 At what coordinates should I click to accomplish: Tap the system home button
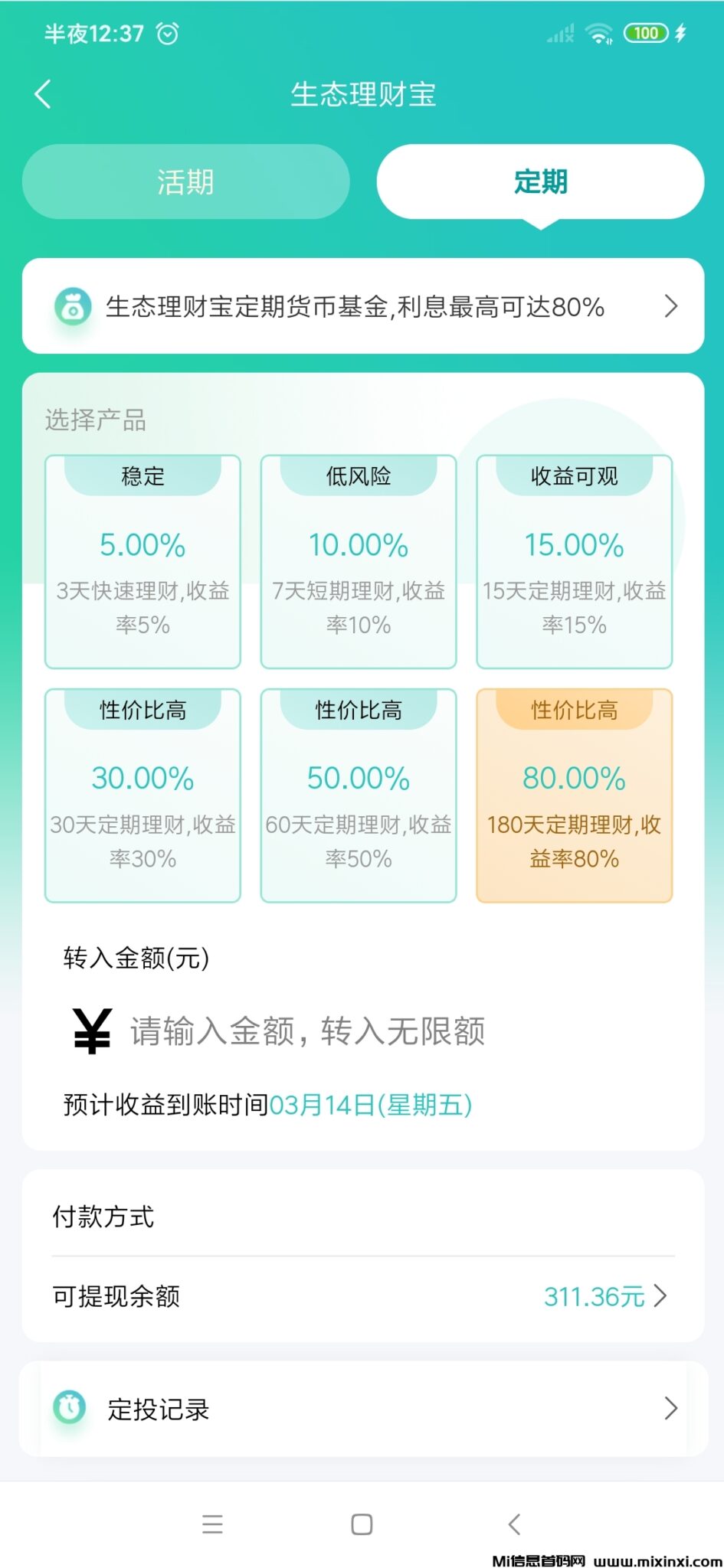(362, 1524)
